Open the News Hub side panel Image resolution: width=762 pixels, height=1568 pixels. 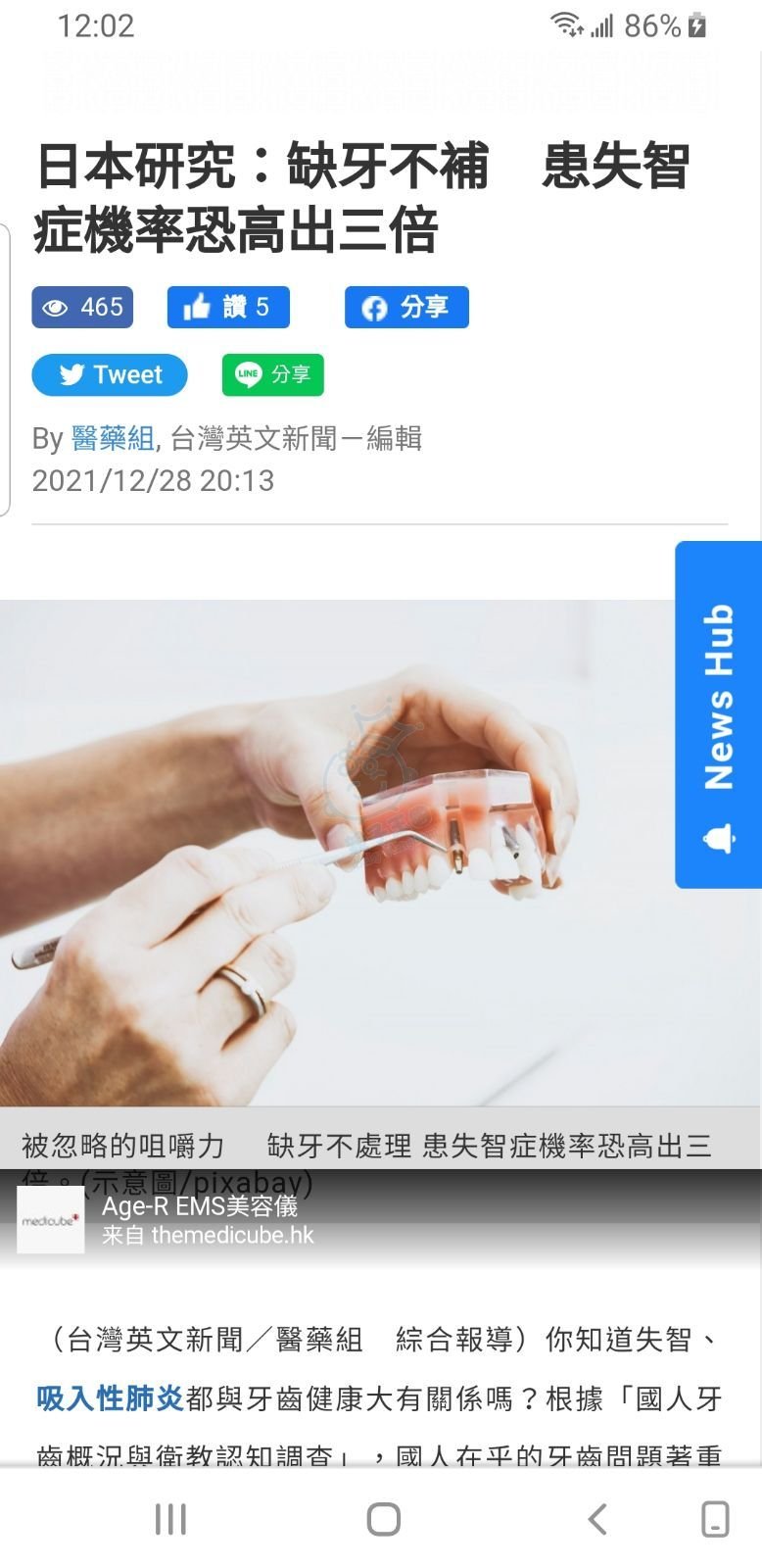[x=718, y=714]
